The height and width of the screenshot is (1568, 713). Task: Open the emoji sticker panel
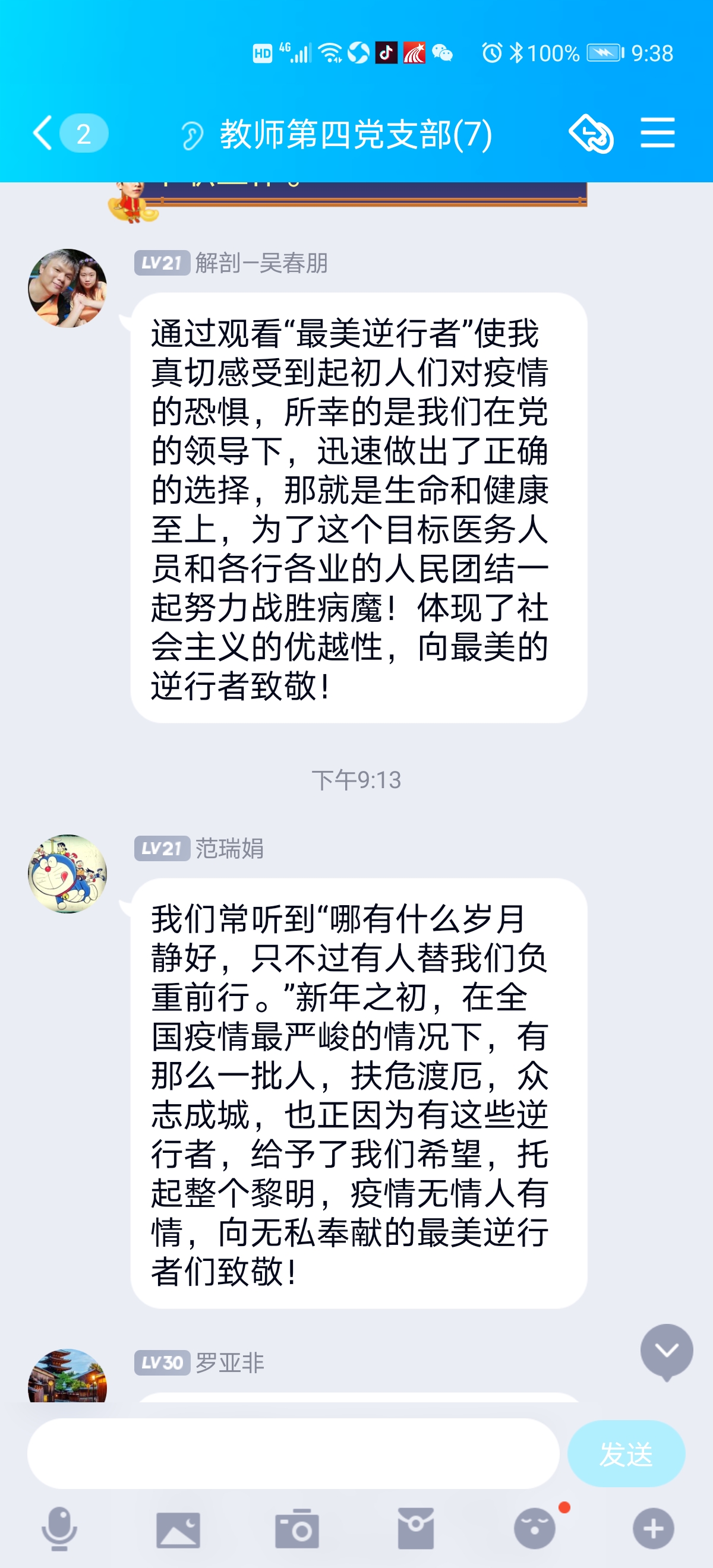tap(535, 1528)
